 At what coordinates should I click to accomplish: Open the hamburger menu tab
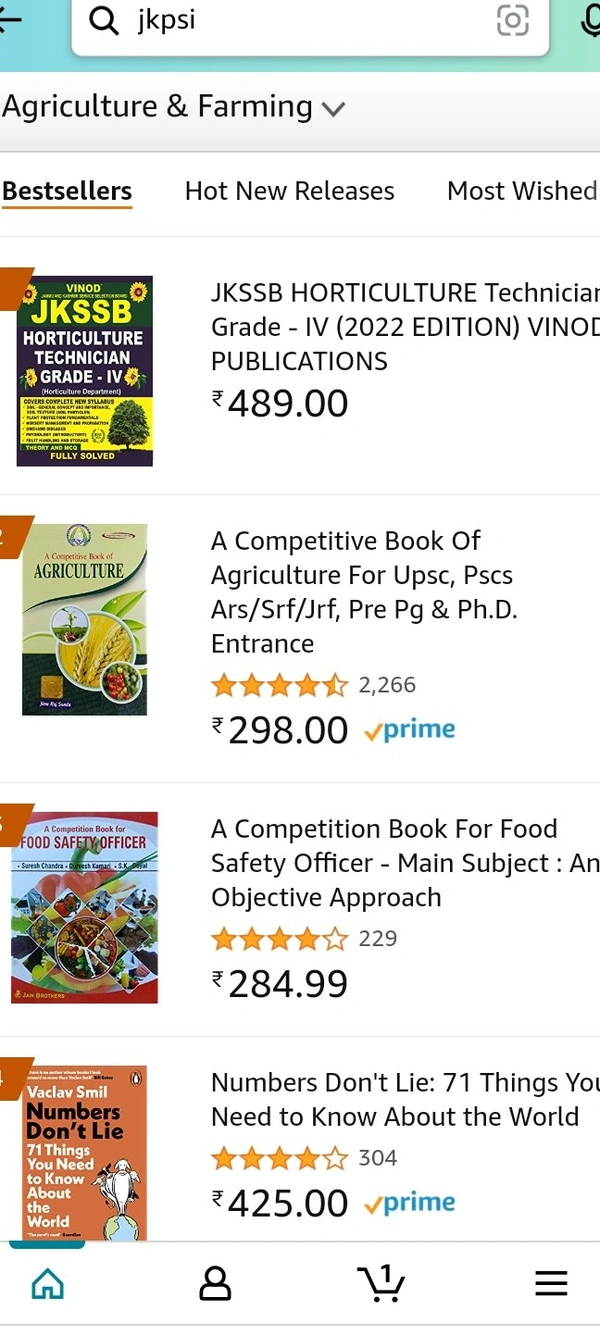(x=551, y=1283)
